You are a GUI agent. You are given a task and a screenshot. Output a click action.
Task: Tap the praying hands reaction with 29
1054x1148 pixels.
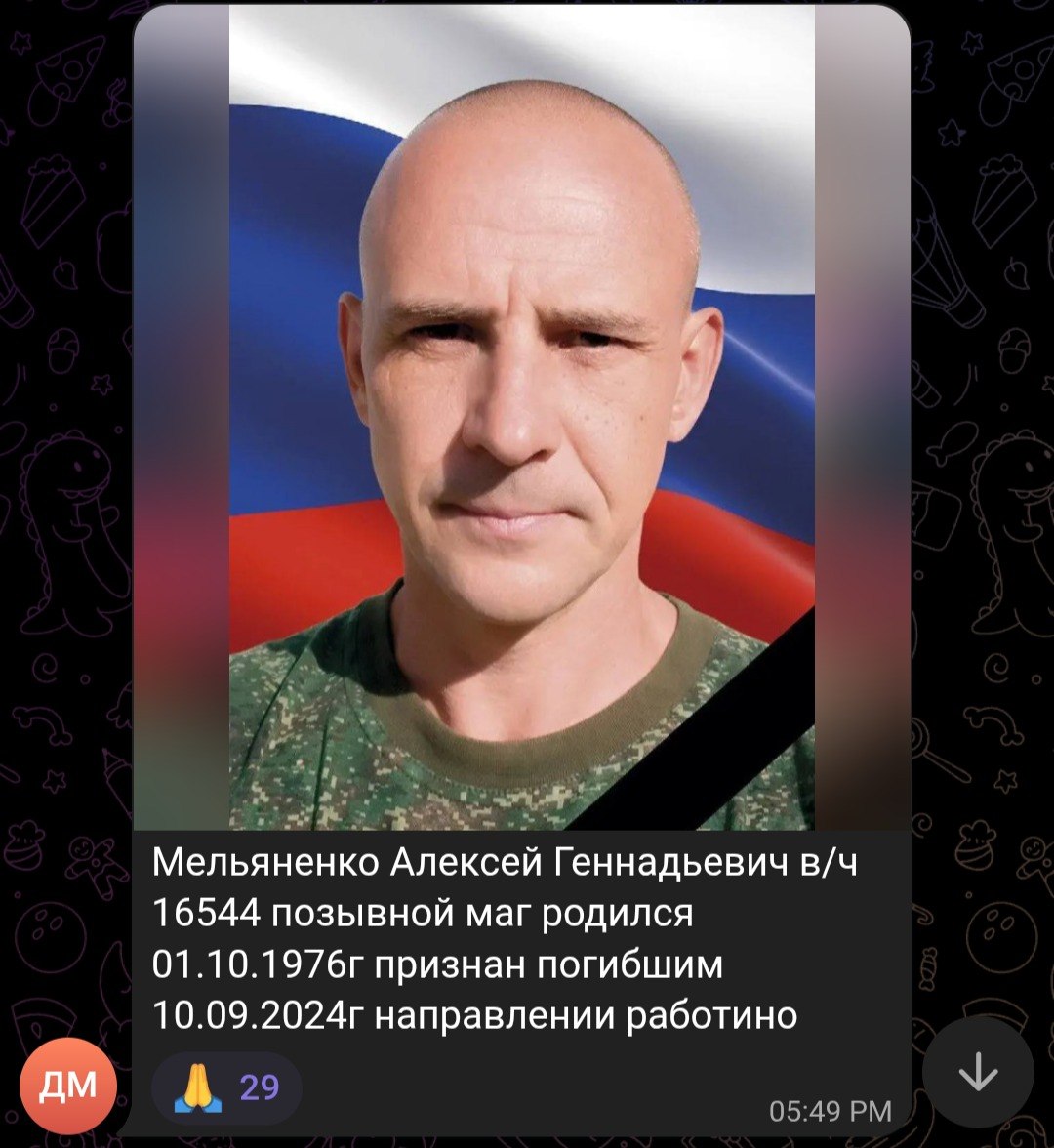coord(226,1087)
